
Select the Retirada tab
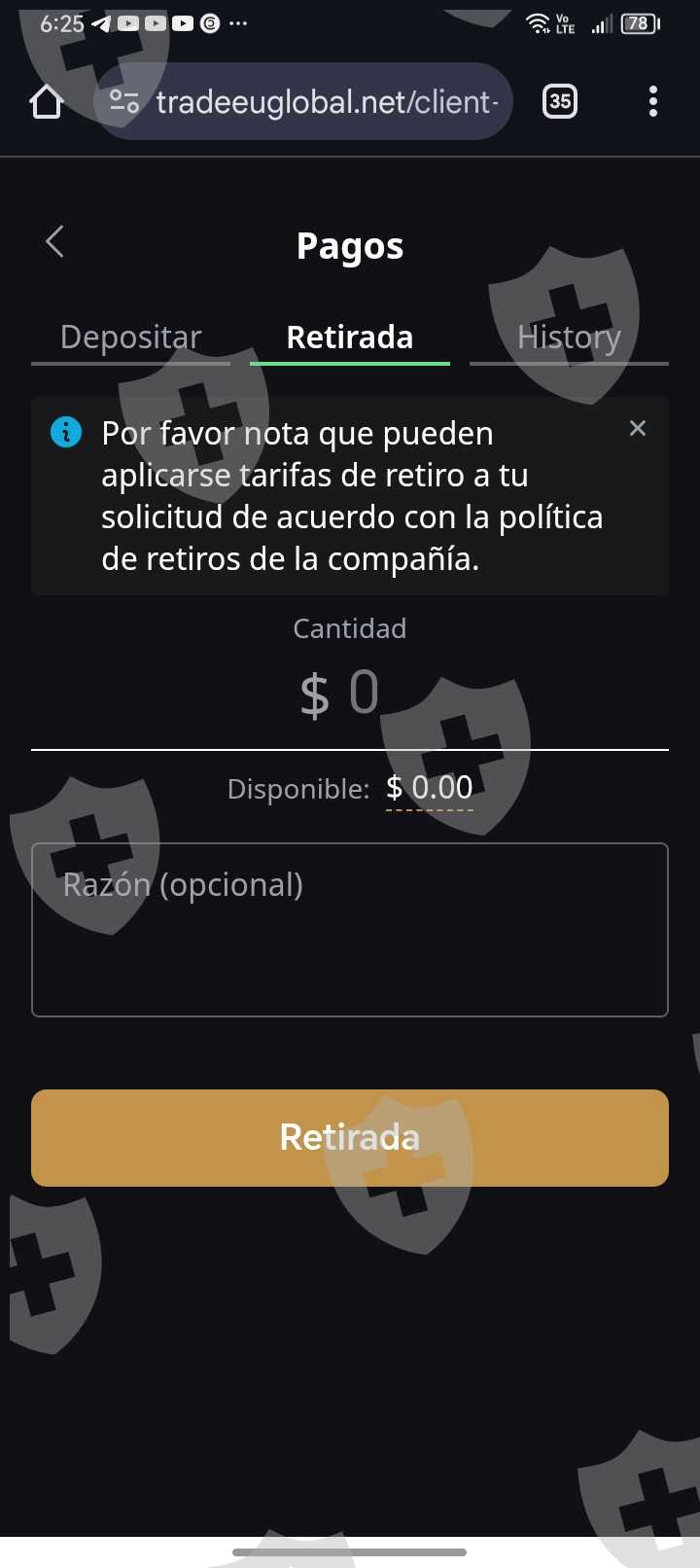pyautogui.click(x=350, y=338)
